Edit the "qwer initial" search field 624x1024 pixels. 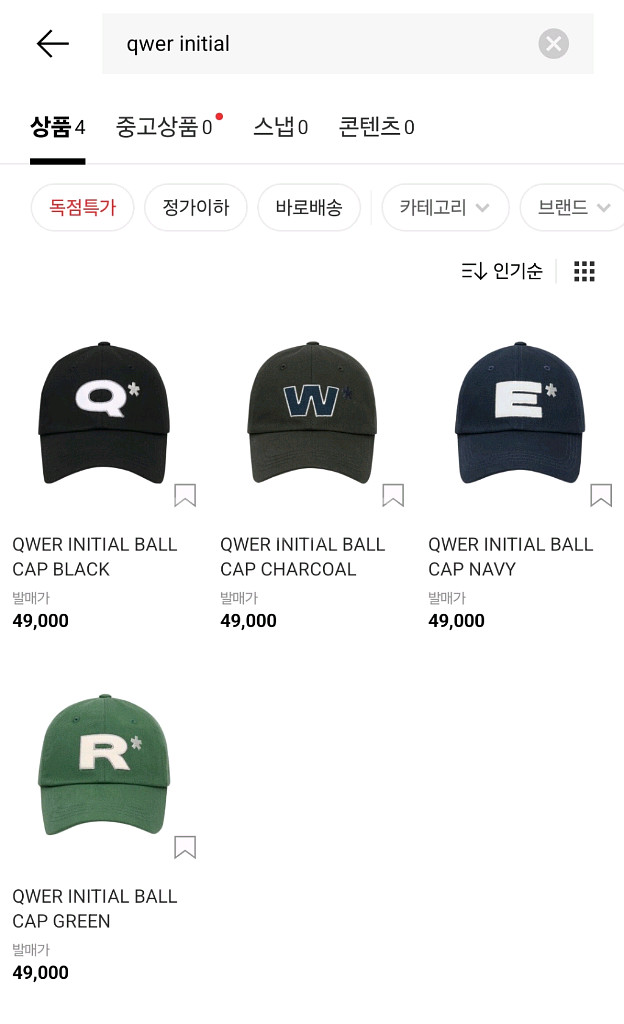[320, 43]
